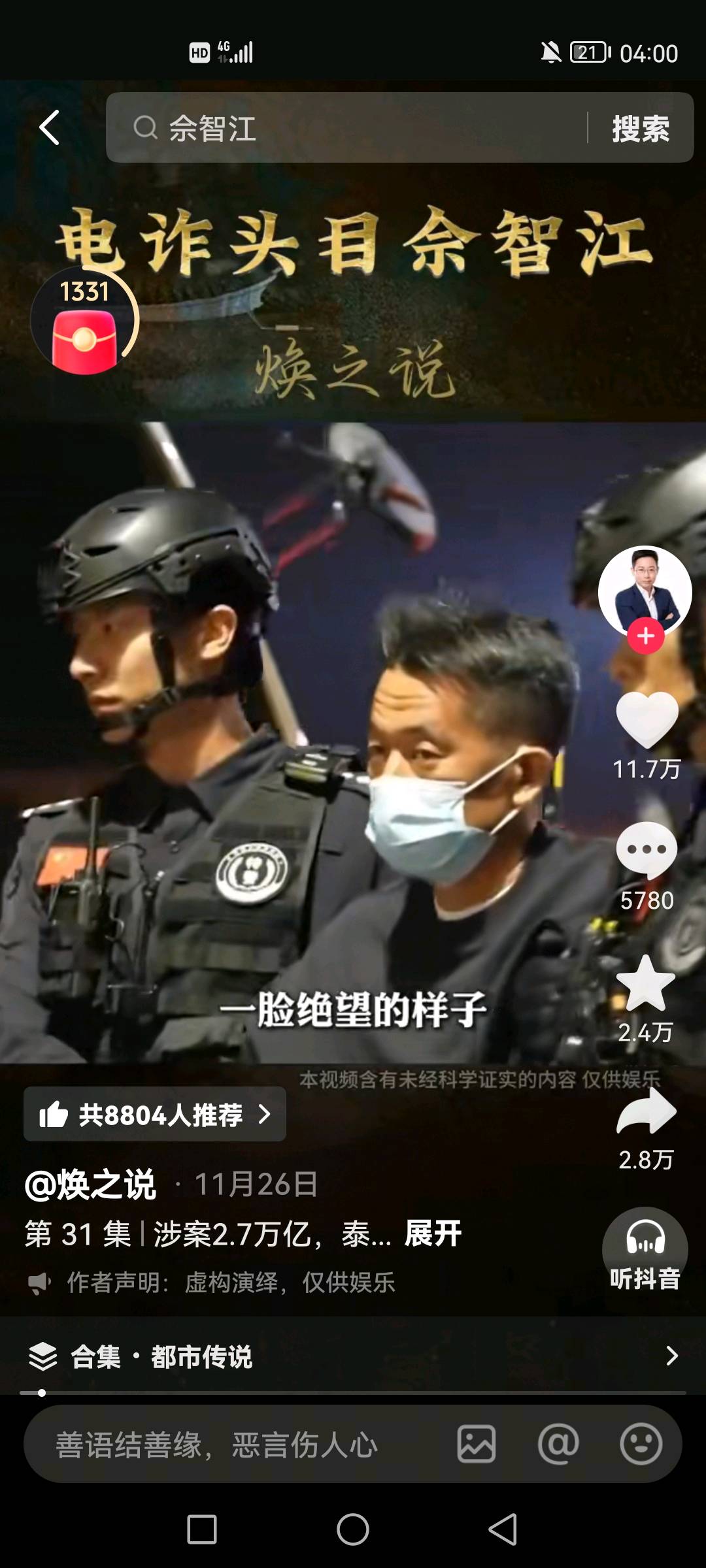Open 共8804人推荐 recommendations
Image resolution: width=706 pixels, height=1568 pixels.
coord(155,1115)
